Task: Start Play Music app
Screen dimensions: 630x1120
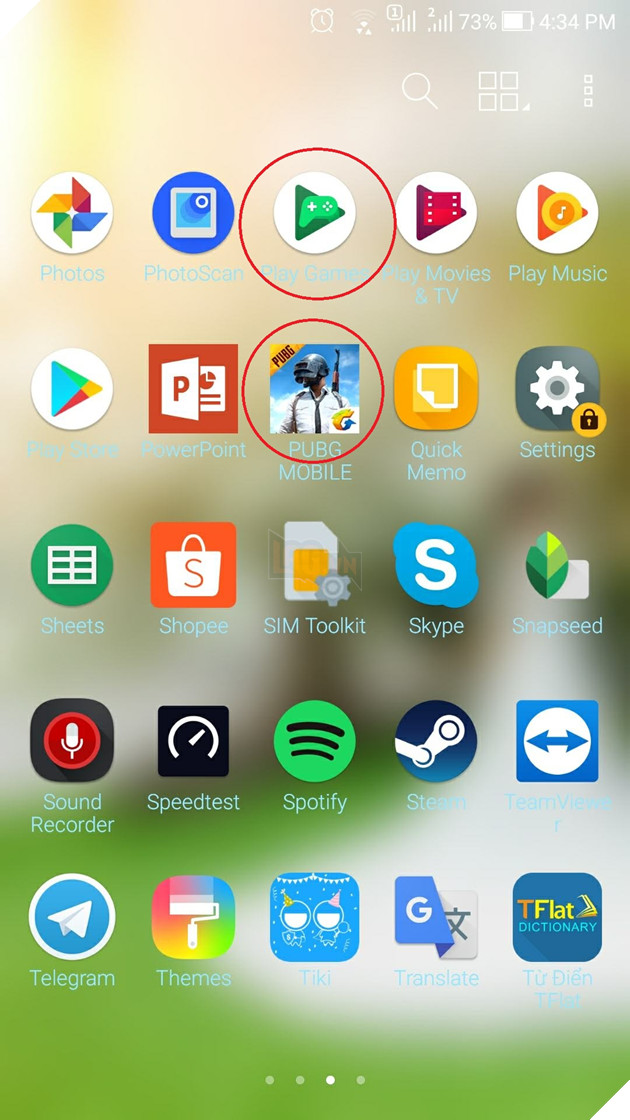Action: pos(557,214)
